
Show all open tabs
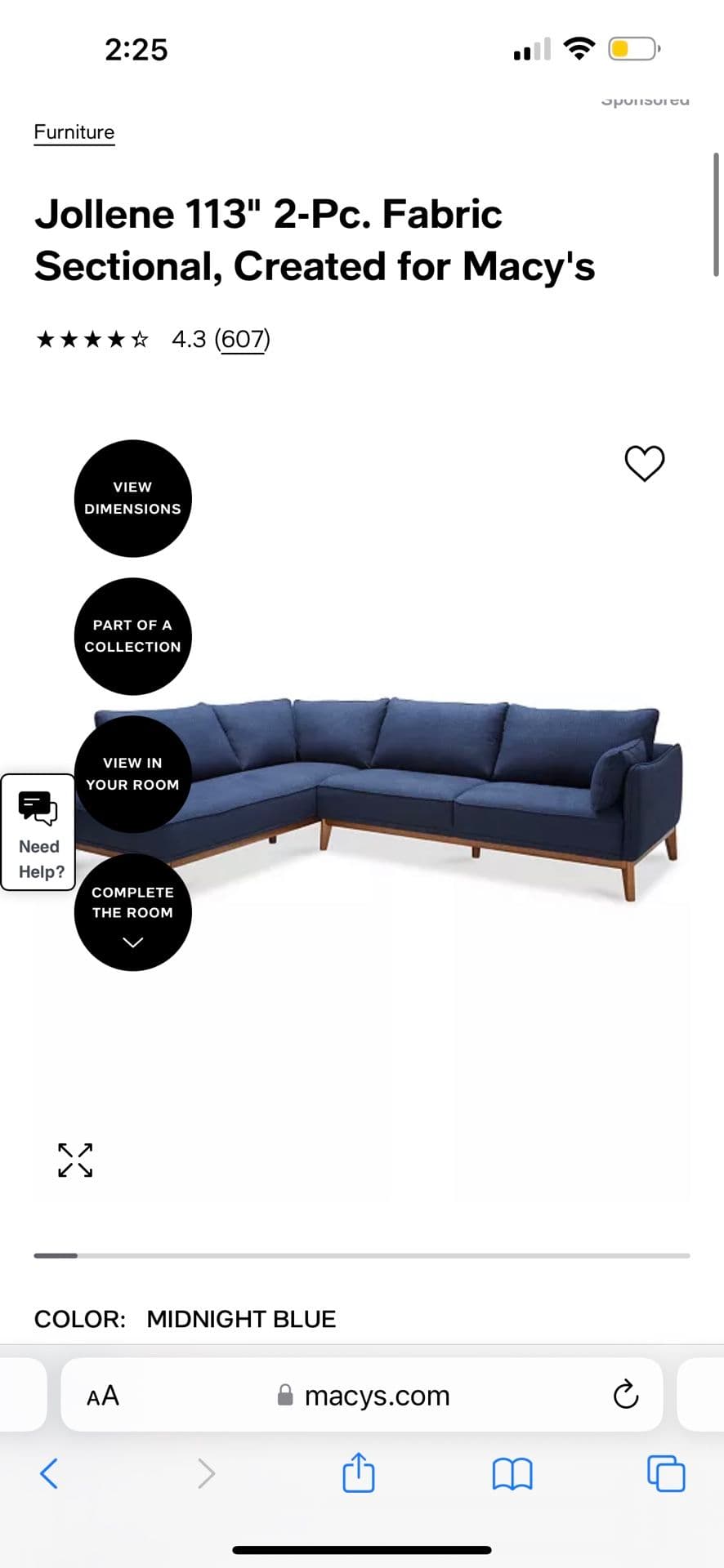666,1473
